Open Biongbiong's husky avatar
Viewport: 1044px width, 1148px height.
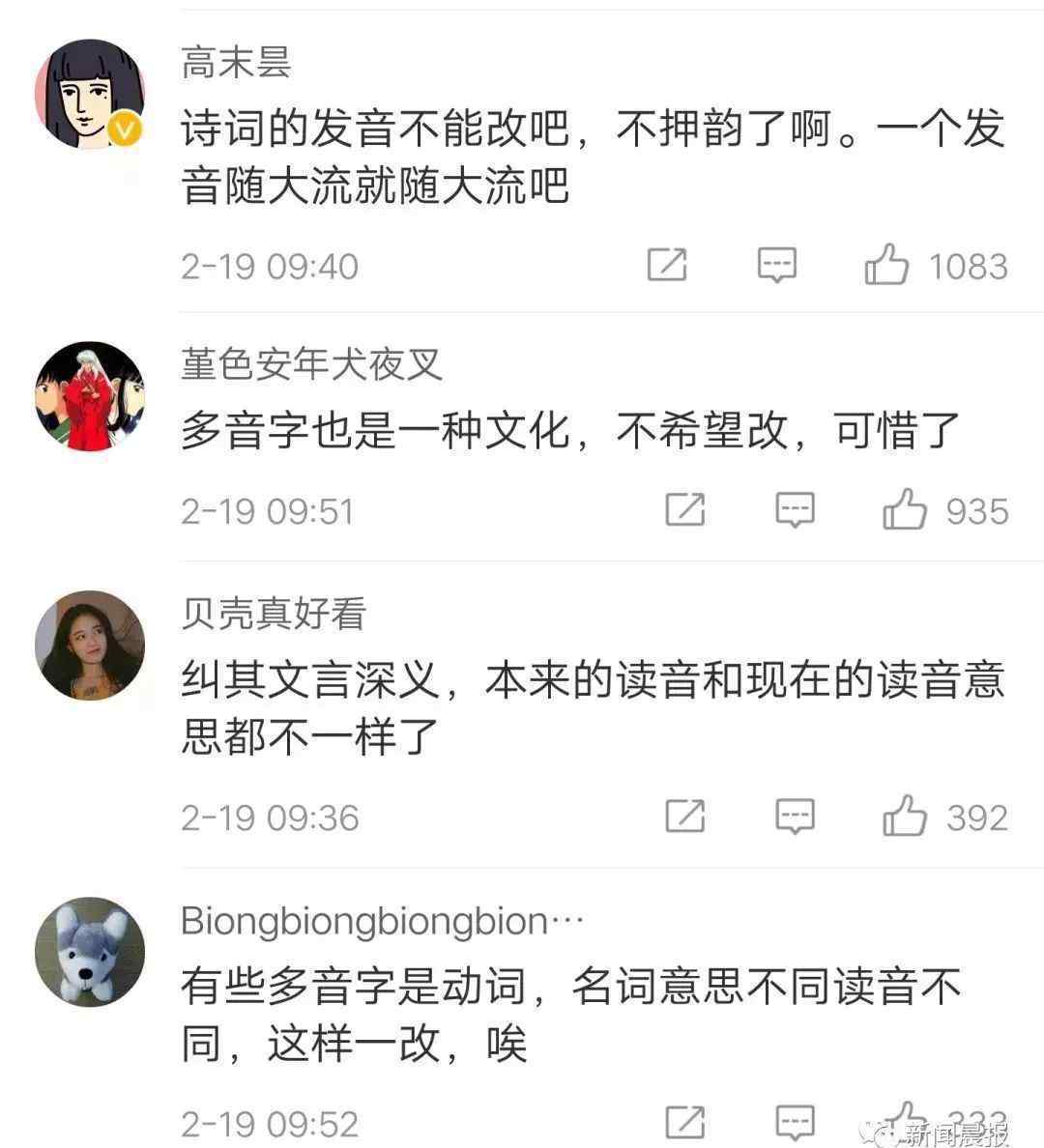point(90,951)
